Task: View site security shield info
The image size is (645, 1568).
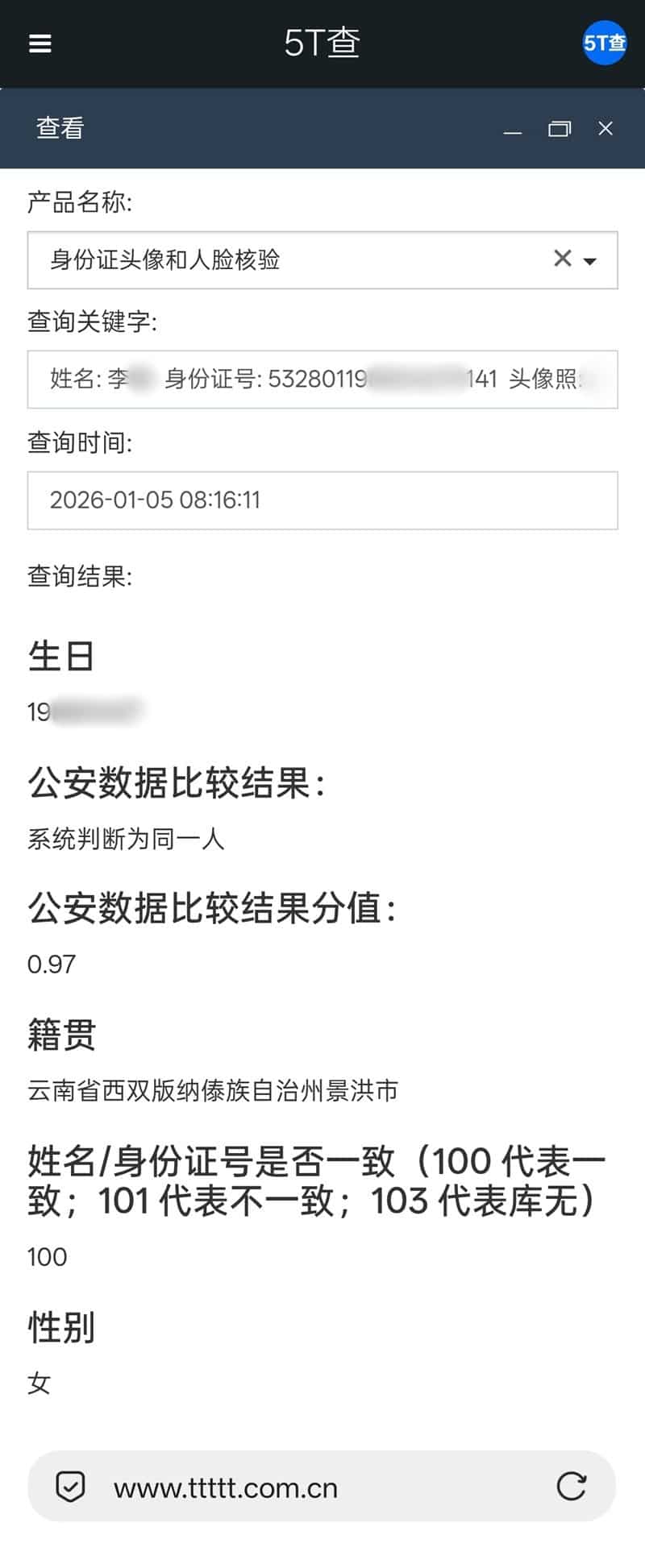Action: pyautogui.click(x=70, y=1487)
